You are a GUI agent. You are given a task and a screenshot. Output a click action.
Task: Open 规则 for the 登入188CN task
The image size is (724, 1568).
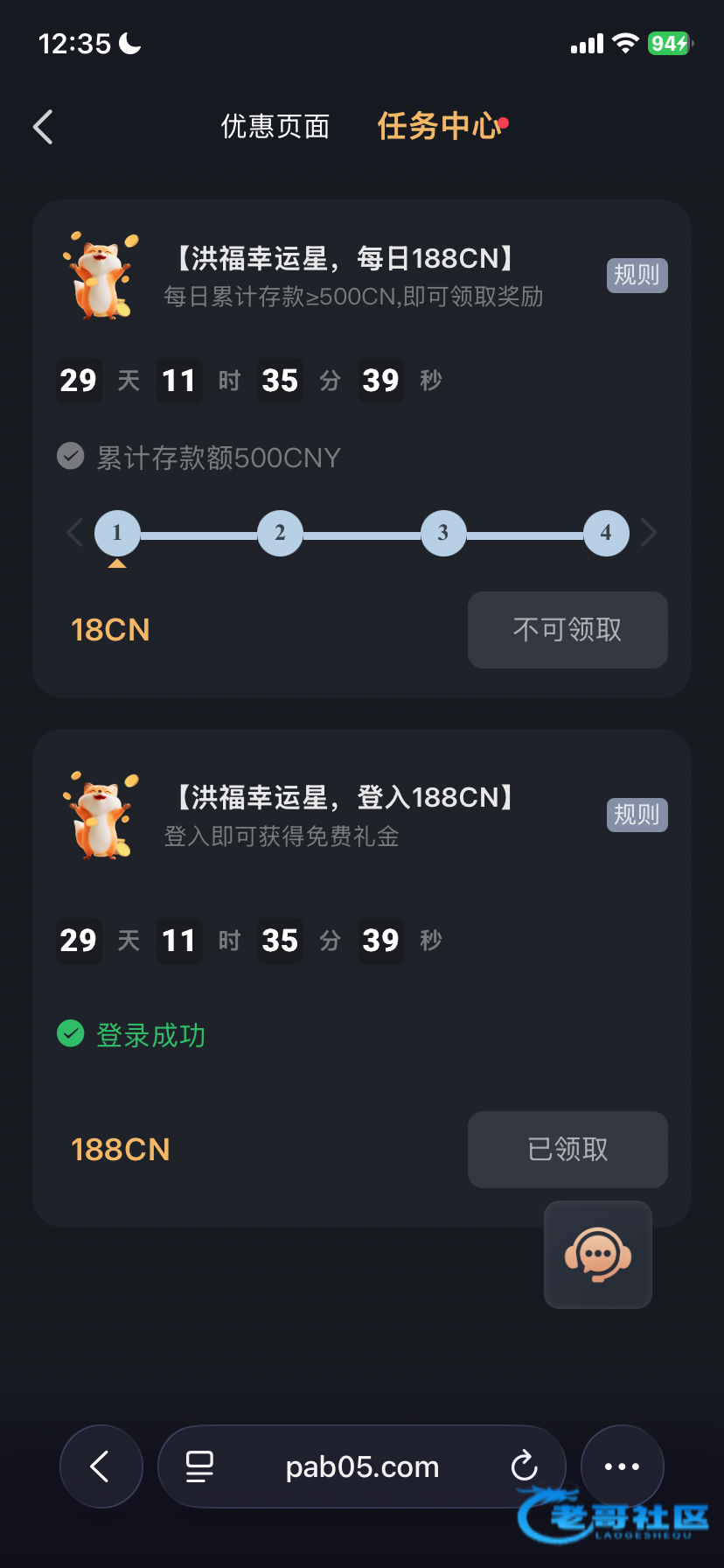tap(637, 815)
